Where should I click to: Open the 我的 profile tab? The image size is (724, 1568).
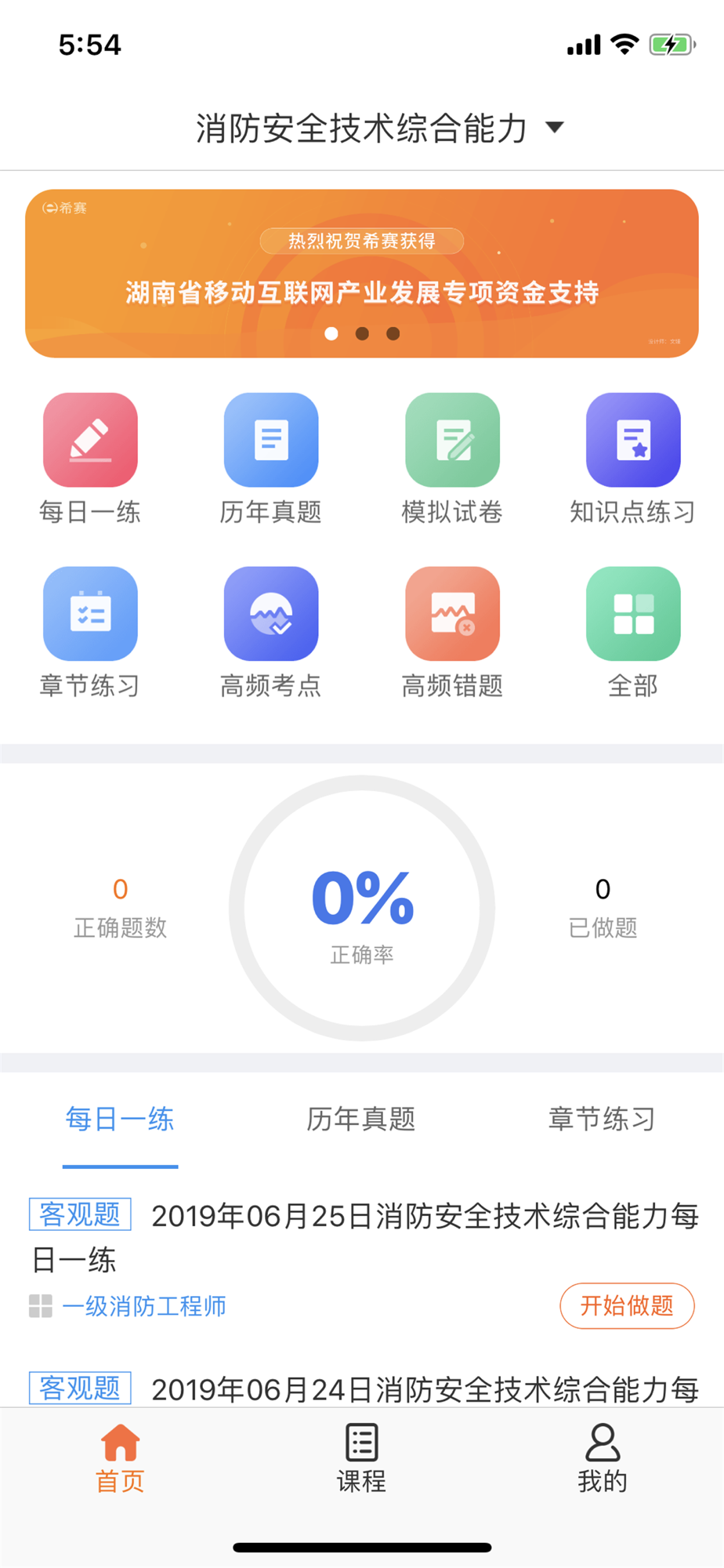(x=603, y=1458)
